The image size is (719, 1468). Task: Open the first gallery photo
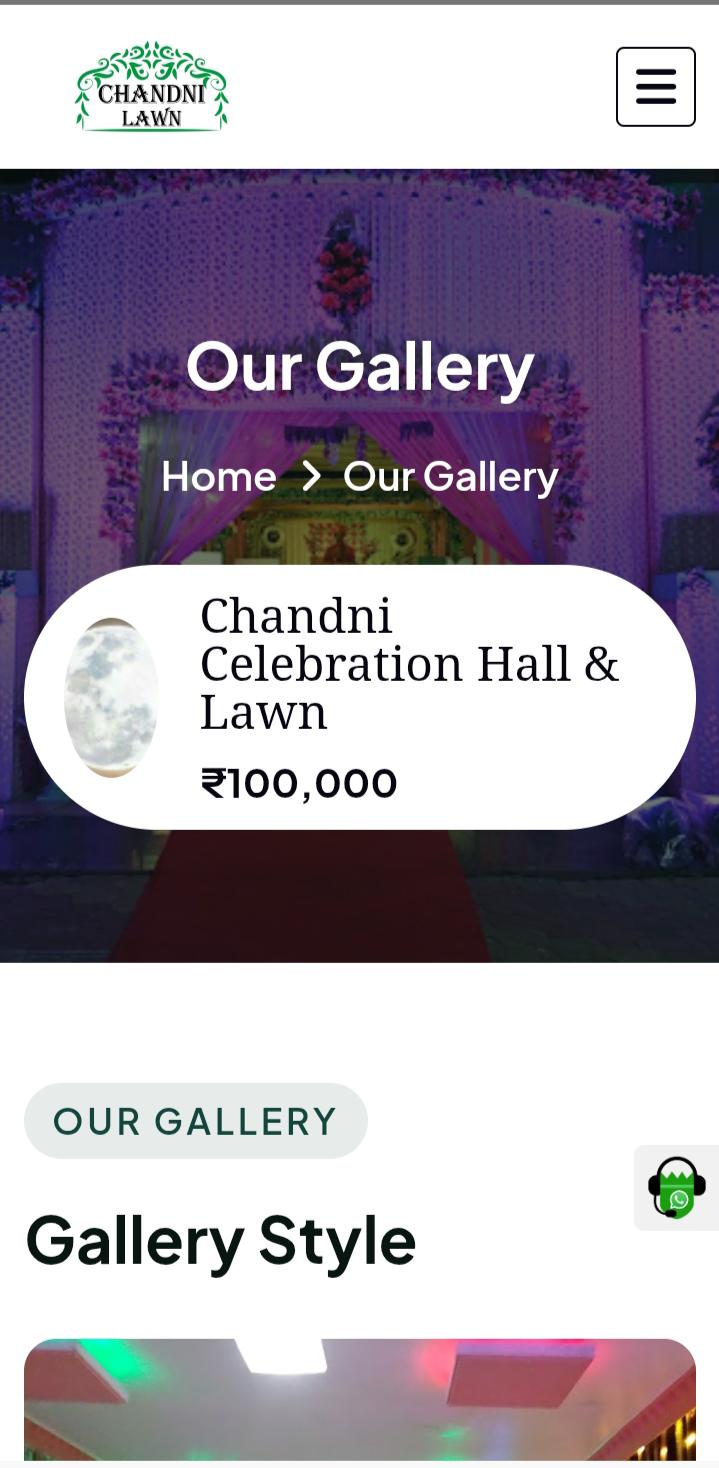coord(359,1400)
